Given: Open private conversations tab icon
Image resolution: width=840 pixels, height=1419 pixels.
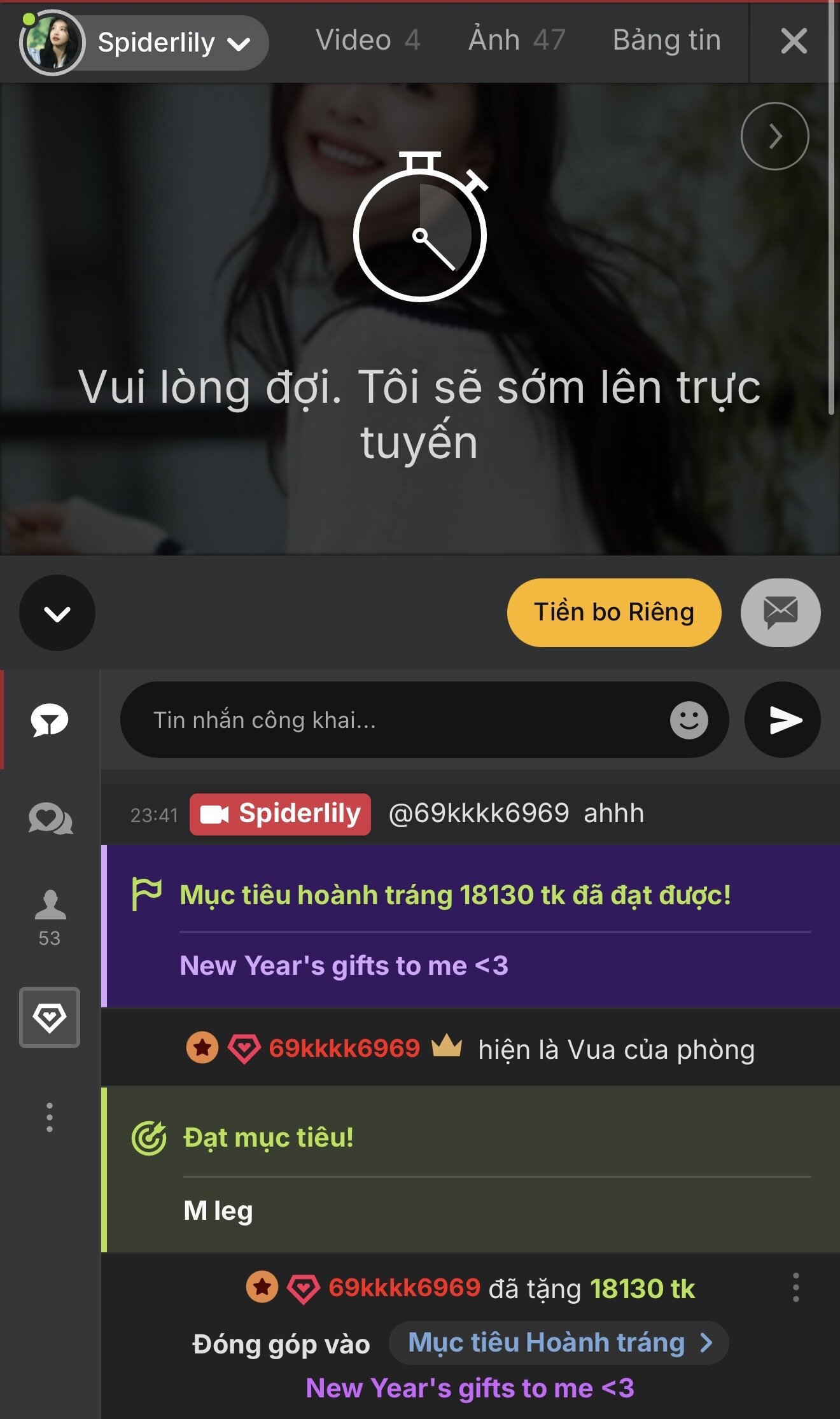Looking at the screenshot, I should point(50,818).
